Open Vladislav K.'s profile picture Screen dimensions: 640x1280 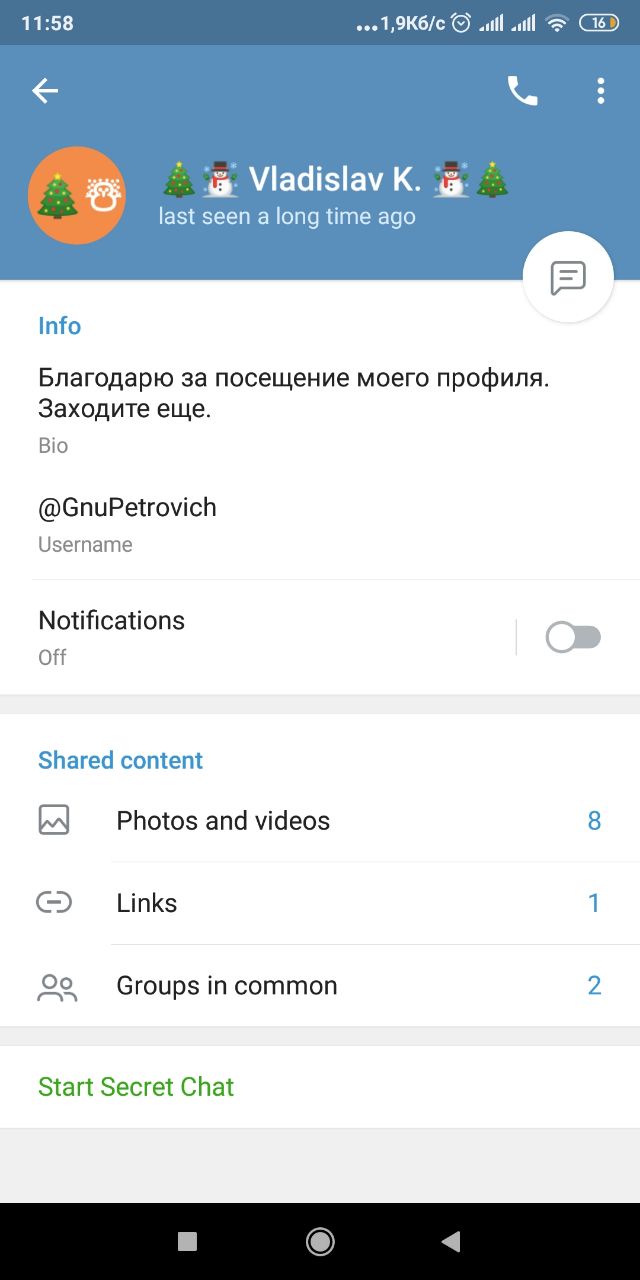pyautogui.click(x=77, y=196)
